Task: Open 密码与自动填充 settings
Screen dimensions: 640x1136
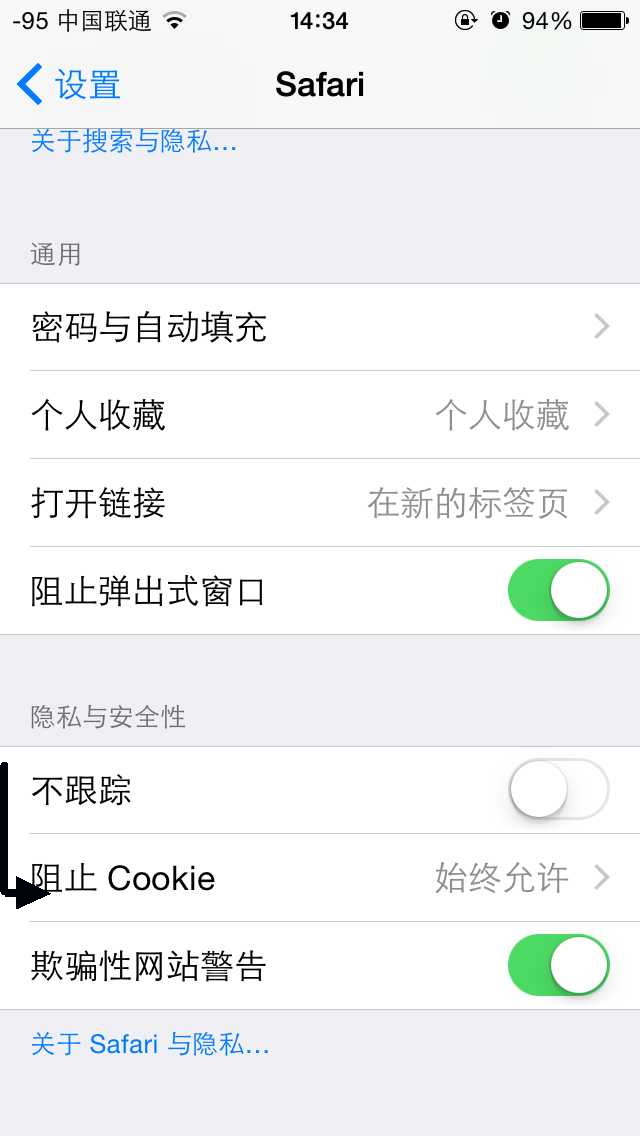Action: (320, 327)
